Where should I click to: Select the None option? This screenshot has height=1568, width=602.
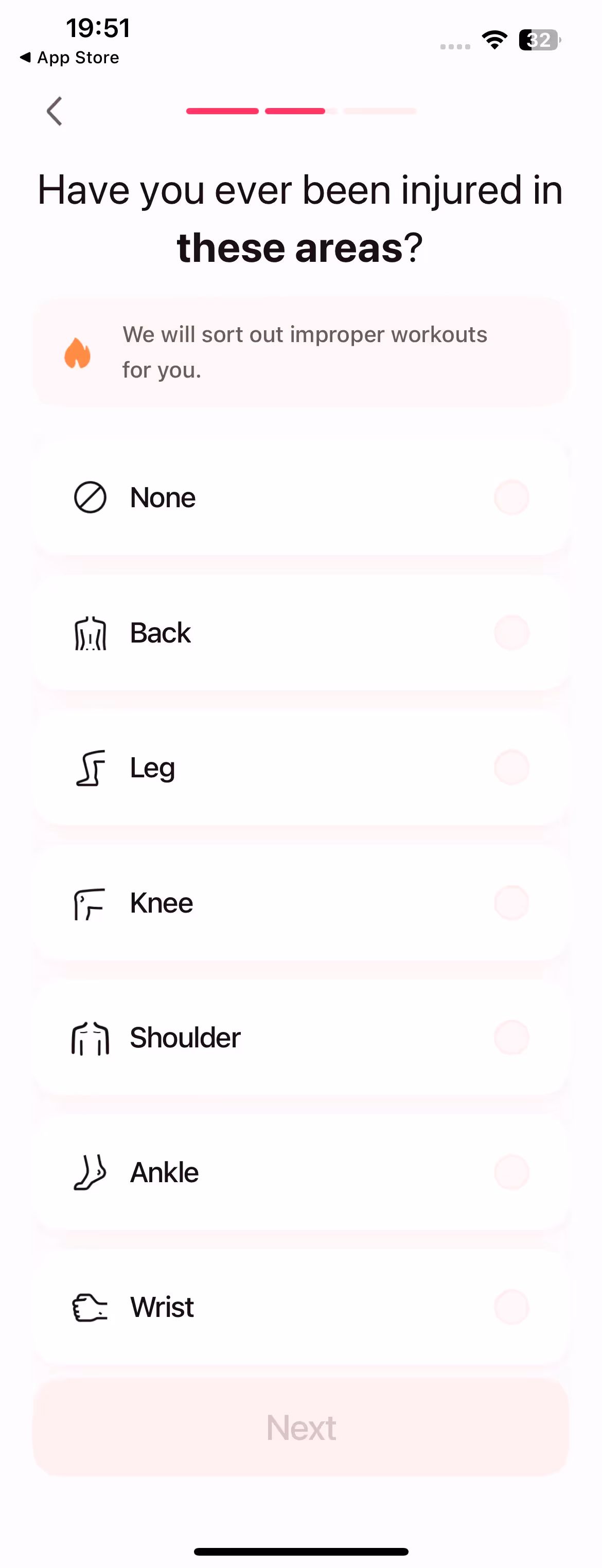point(300,497)
